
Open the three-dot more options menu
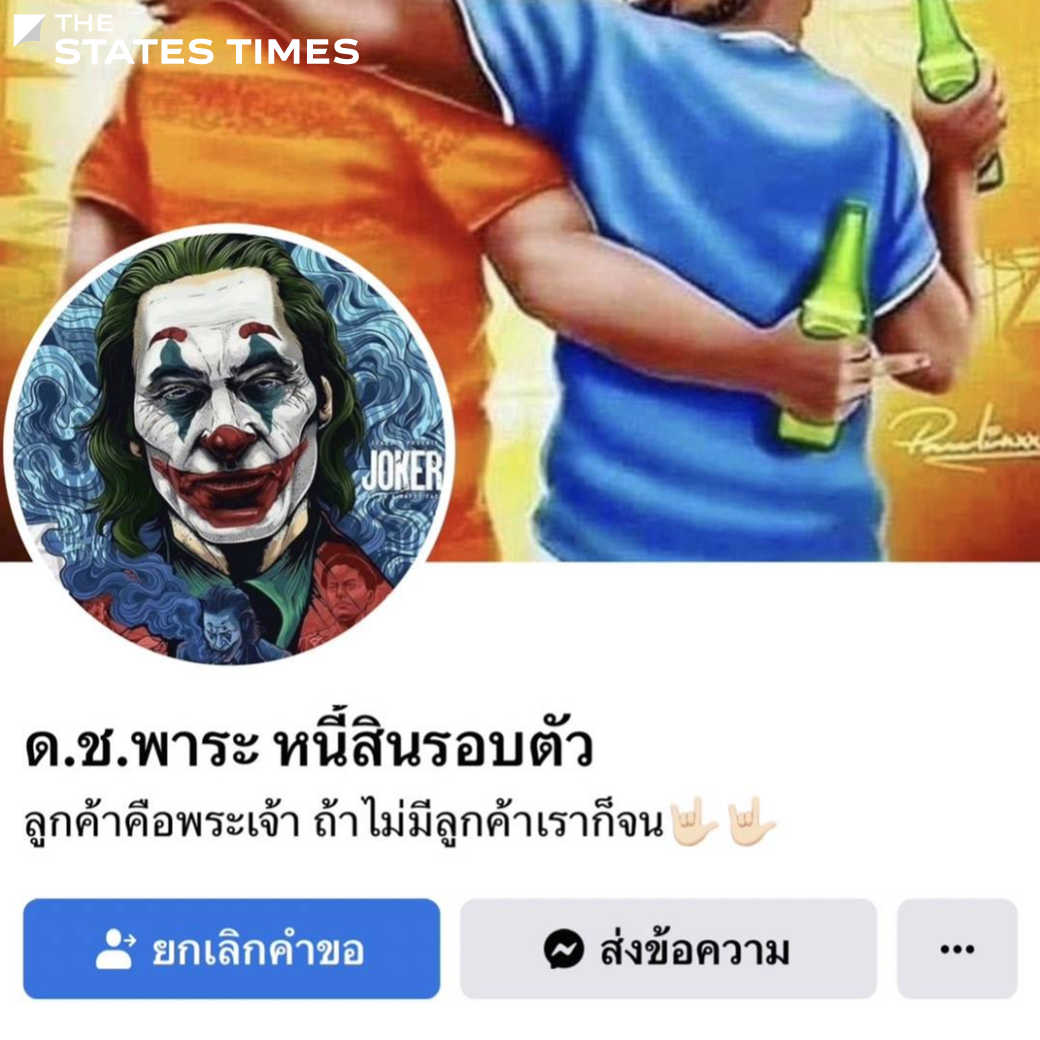coord(957,948)
